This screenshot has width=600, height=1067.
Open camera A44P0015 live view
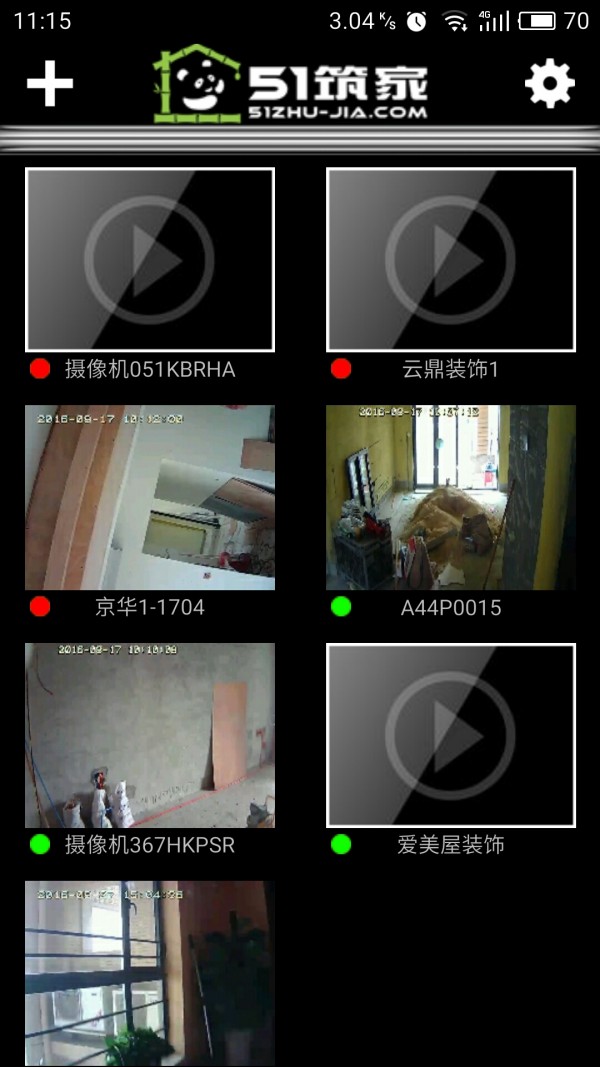click(450, 497)
